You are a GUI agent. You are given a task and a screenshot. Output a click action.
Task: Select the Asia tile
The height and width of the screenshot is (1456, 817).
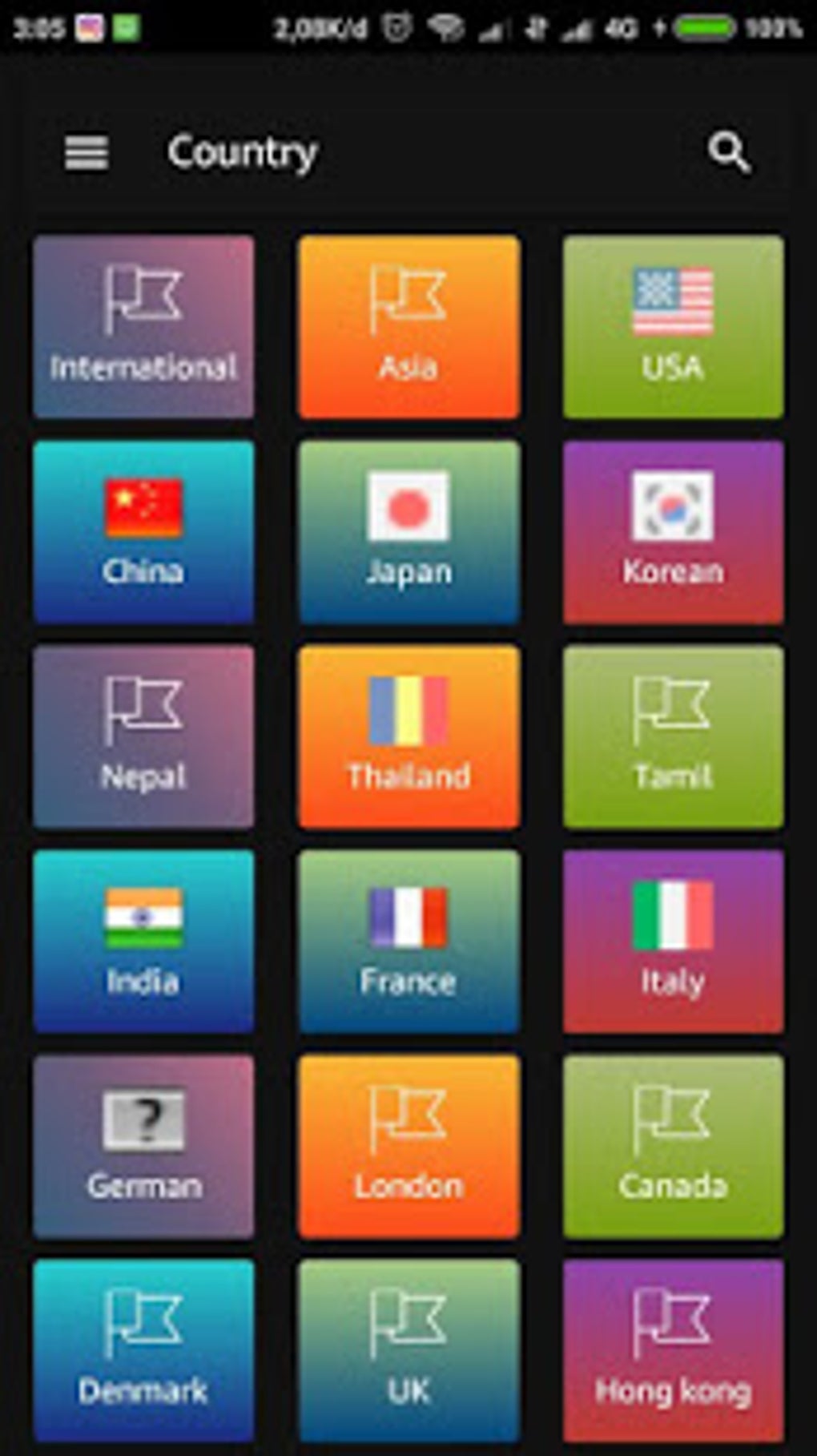(408, 327)
